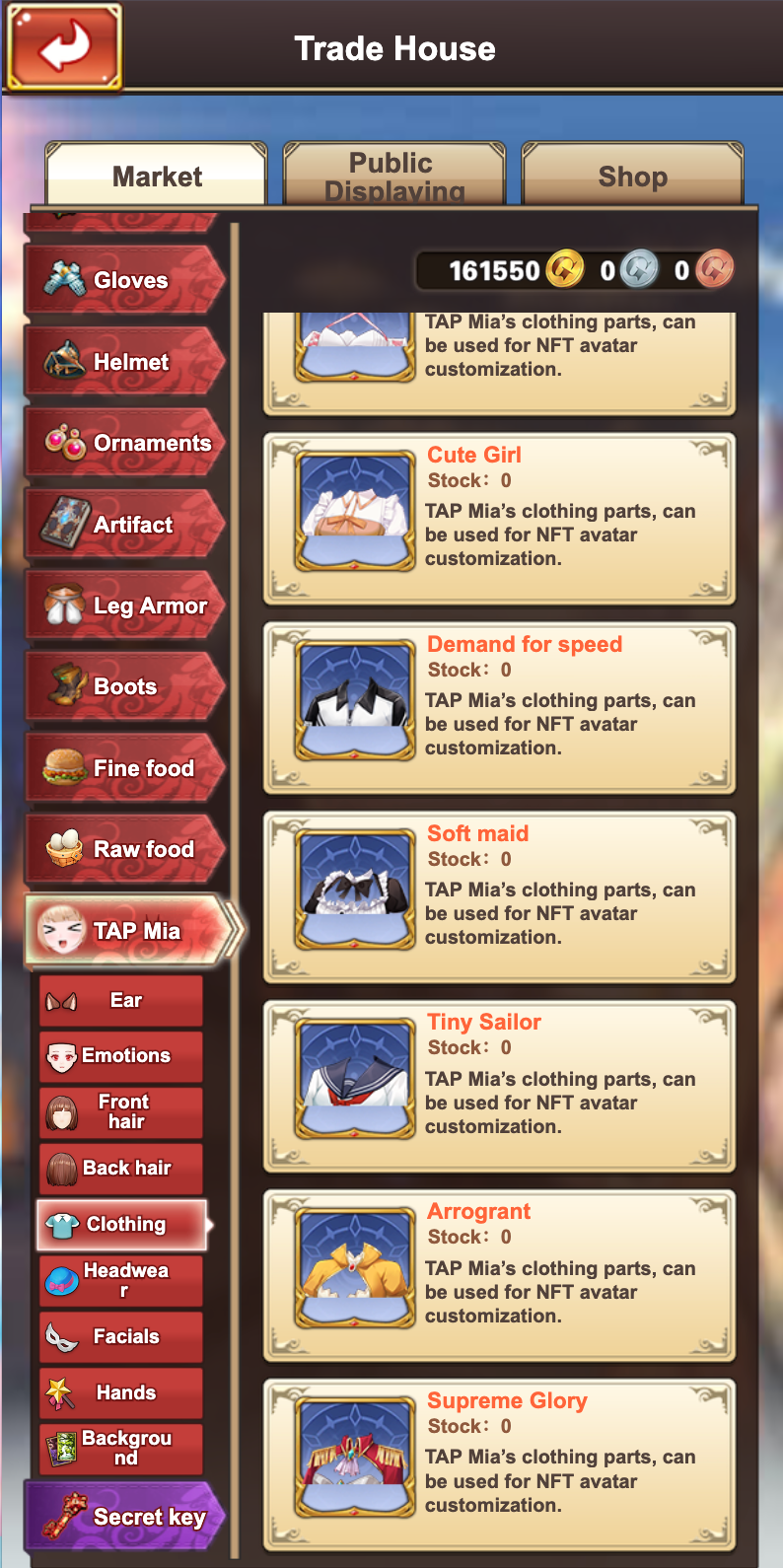Viewport: 783px width, 1568px height.
Task: Open the Secret key category
Action: click(x=123, y=1517)
